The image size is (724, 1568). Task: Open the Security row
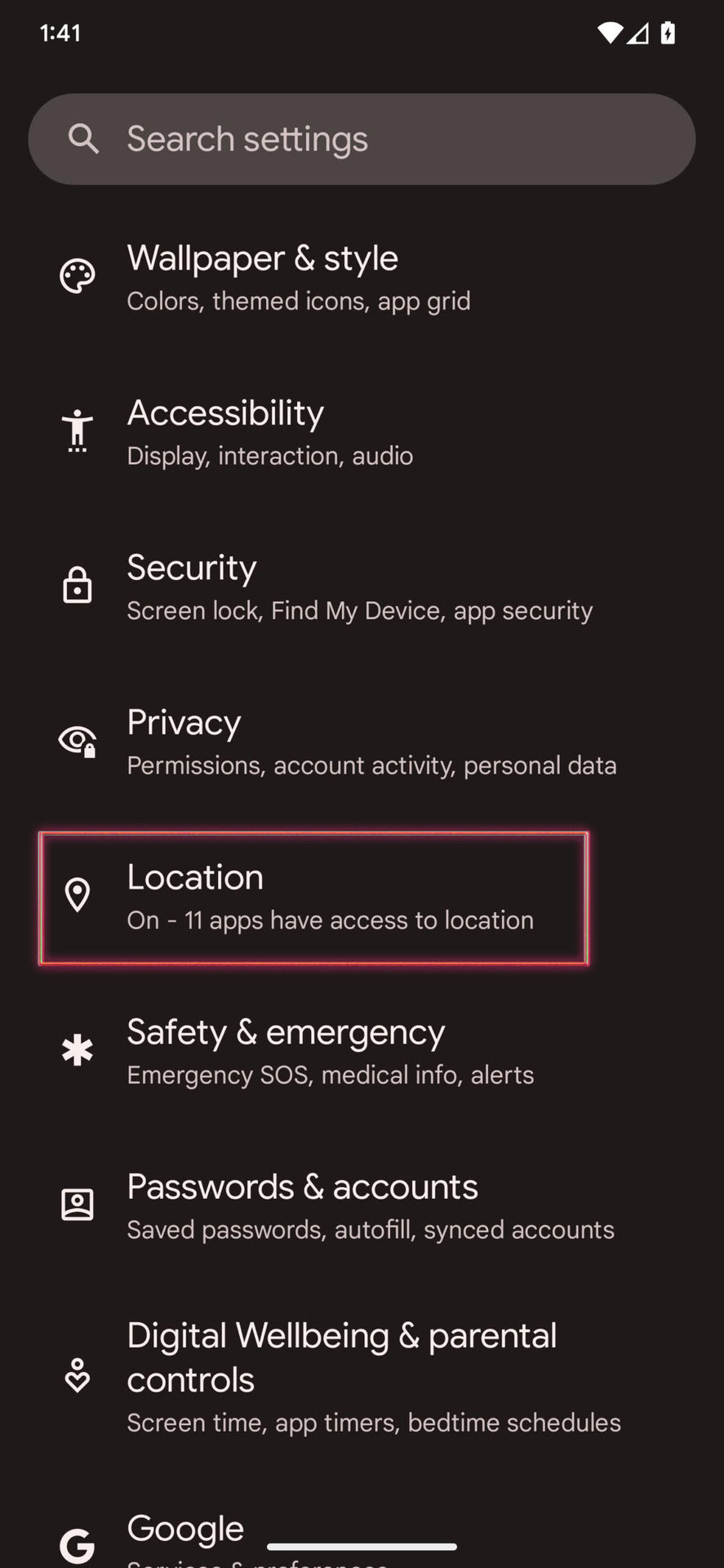362,586
